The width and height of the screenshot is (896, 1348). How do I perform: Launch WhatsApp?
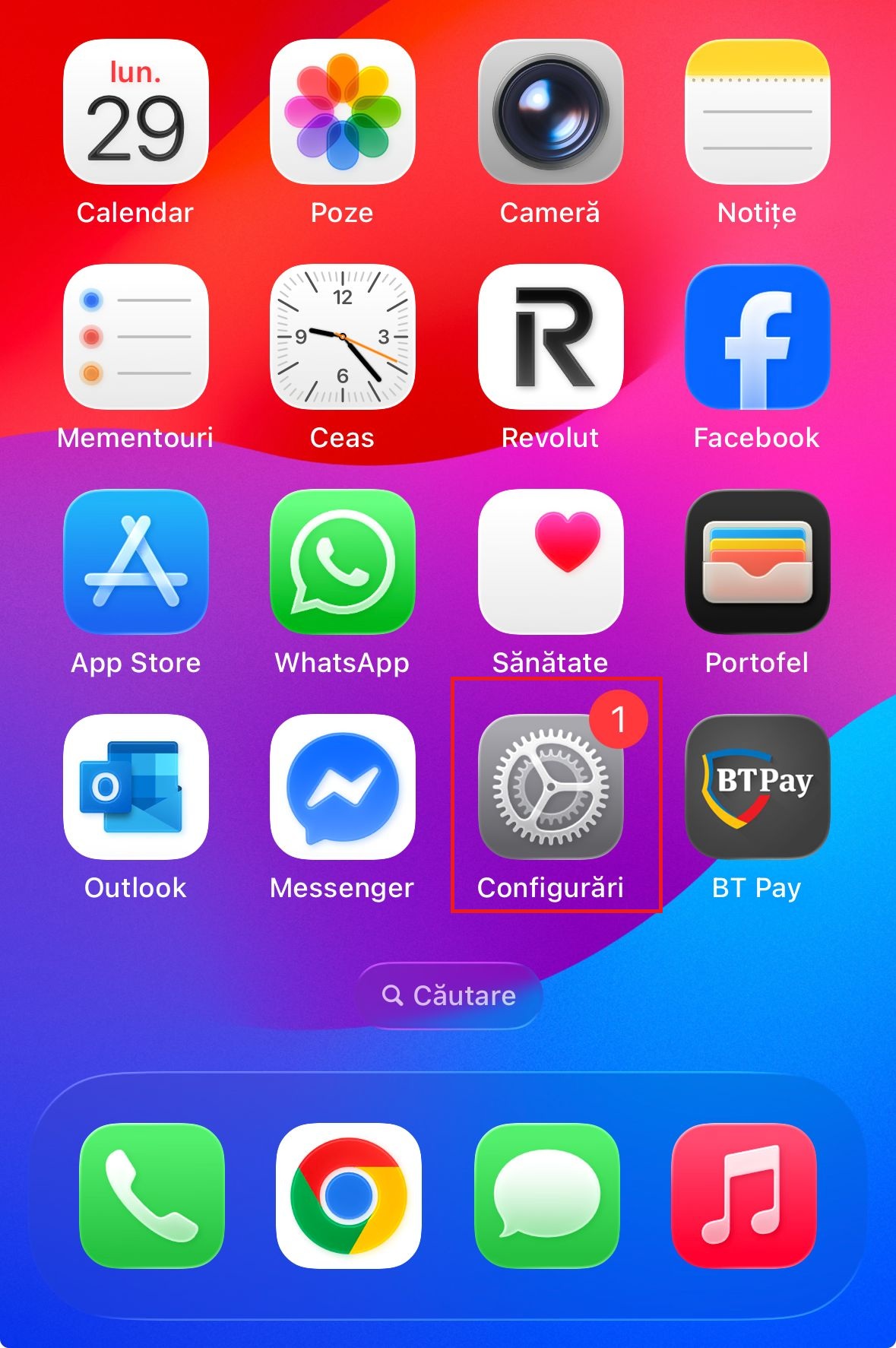point(342,562)
